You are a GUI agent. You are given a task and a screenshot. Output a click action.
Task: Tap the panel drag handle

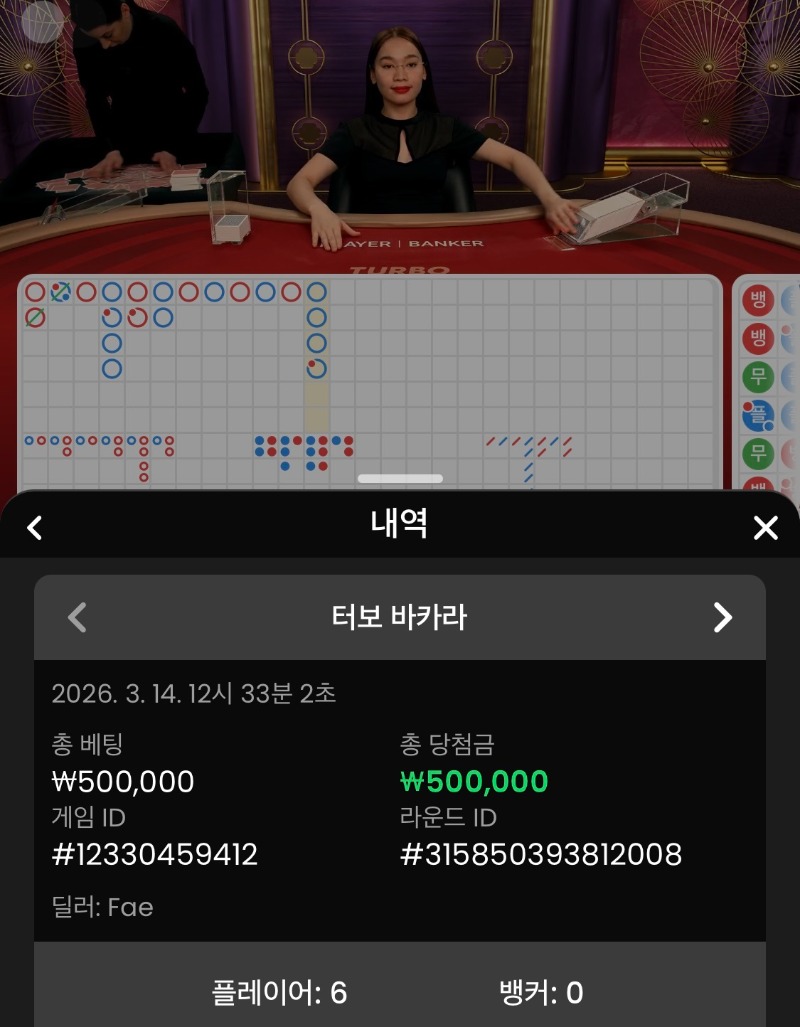click(400, 479)
